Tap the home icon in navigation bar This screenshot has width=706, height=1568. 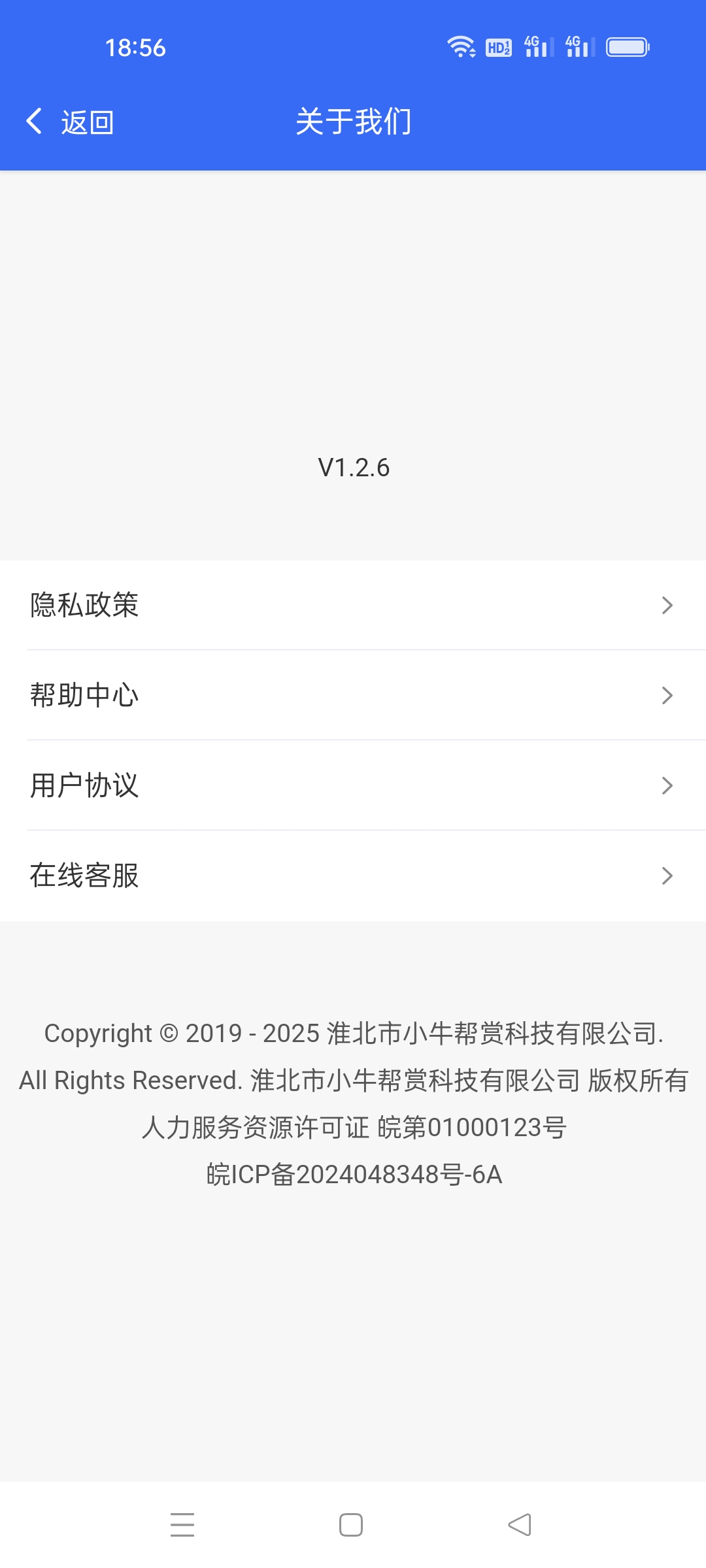[352, 1525]
